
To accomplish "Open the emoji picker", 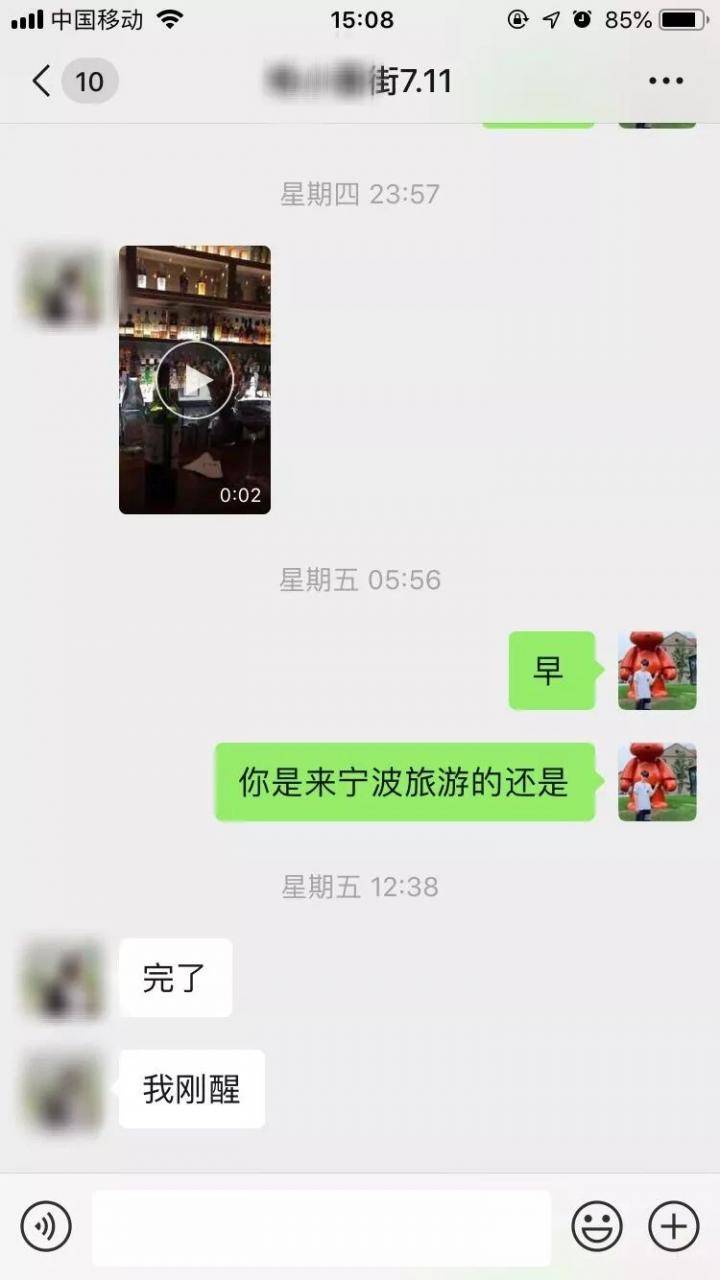I will pyautogui.click(x=595, y=1224).
